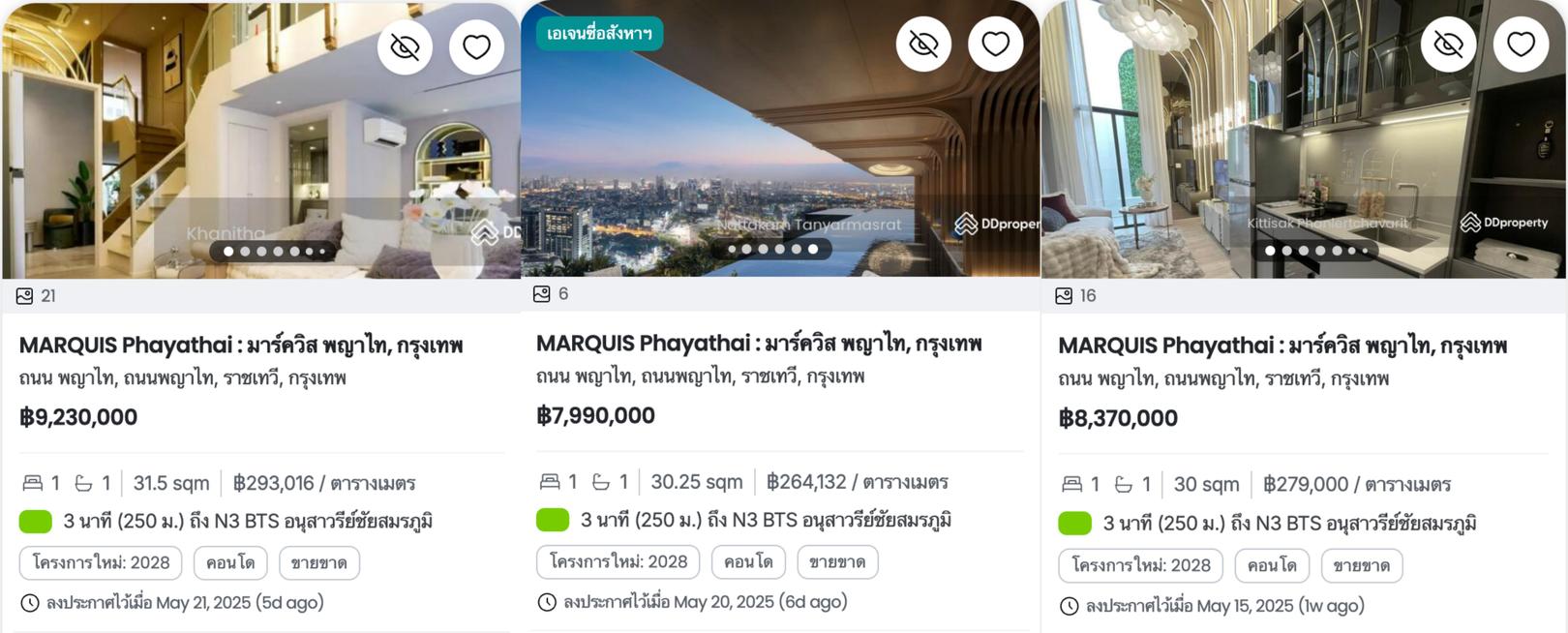
Task: View details of the ฿7,990,000 condo
Action: (759, 344)
